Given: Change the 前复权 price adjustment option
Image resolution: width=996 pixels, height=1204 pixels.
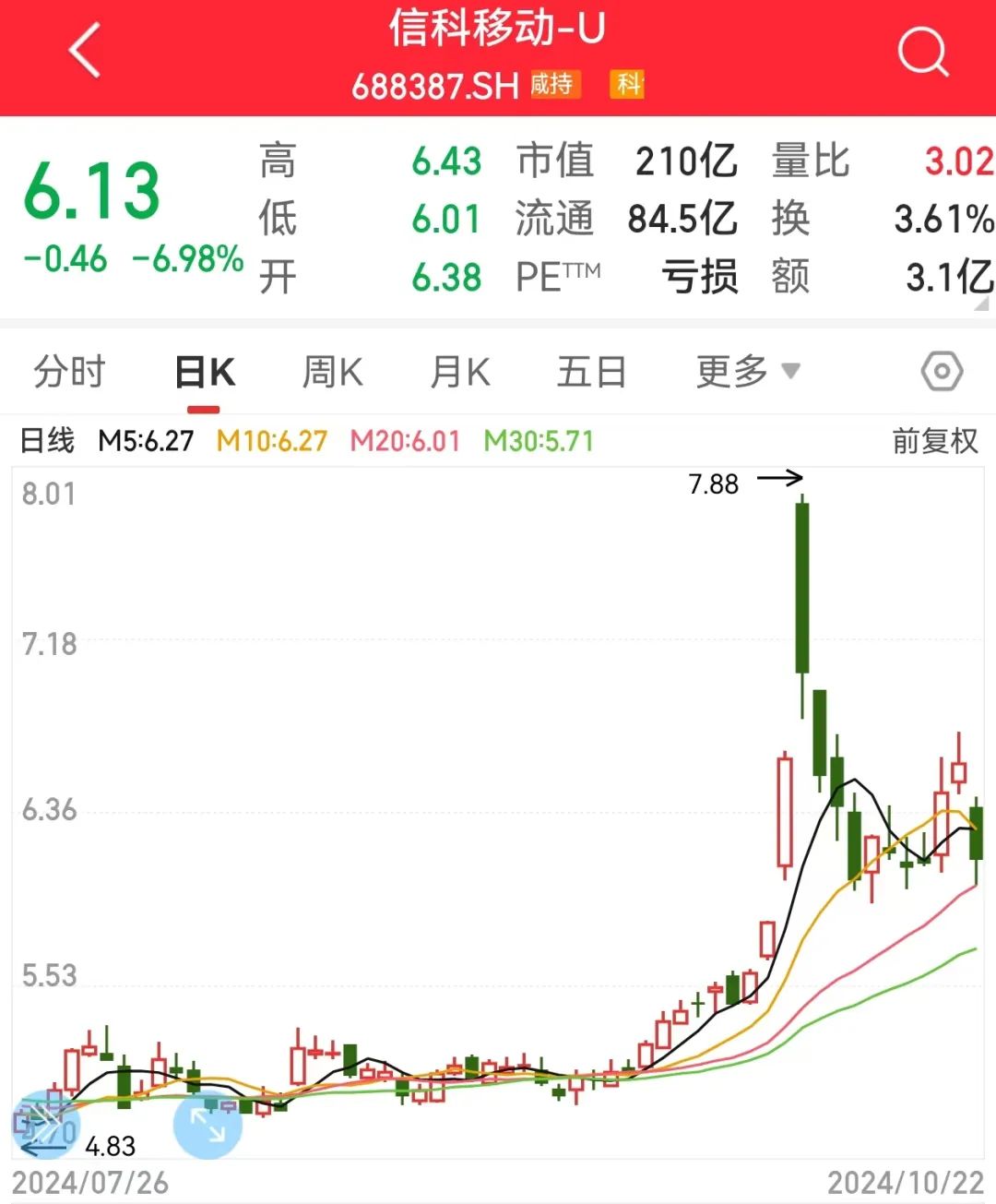Looking at the screenshot, I should click(934, 441).
